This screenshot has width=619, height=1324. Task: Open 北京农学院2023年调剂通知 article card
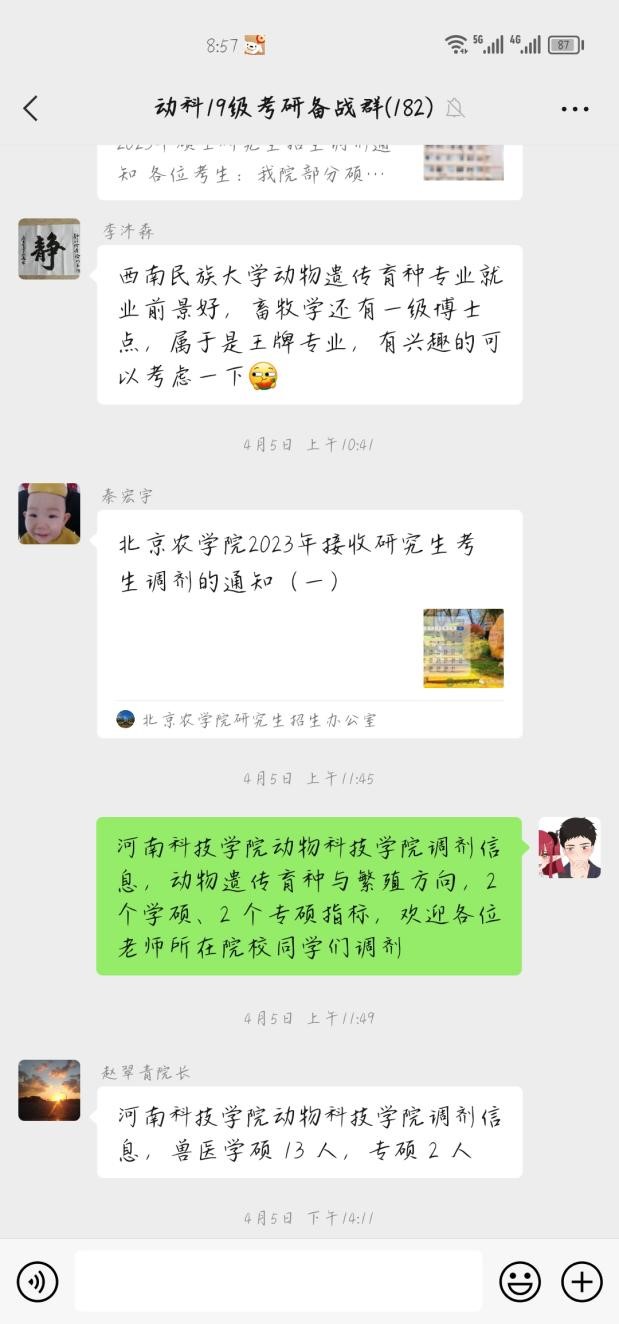(x=309, y=623)
